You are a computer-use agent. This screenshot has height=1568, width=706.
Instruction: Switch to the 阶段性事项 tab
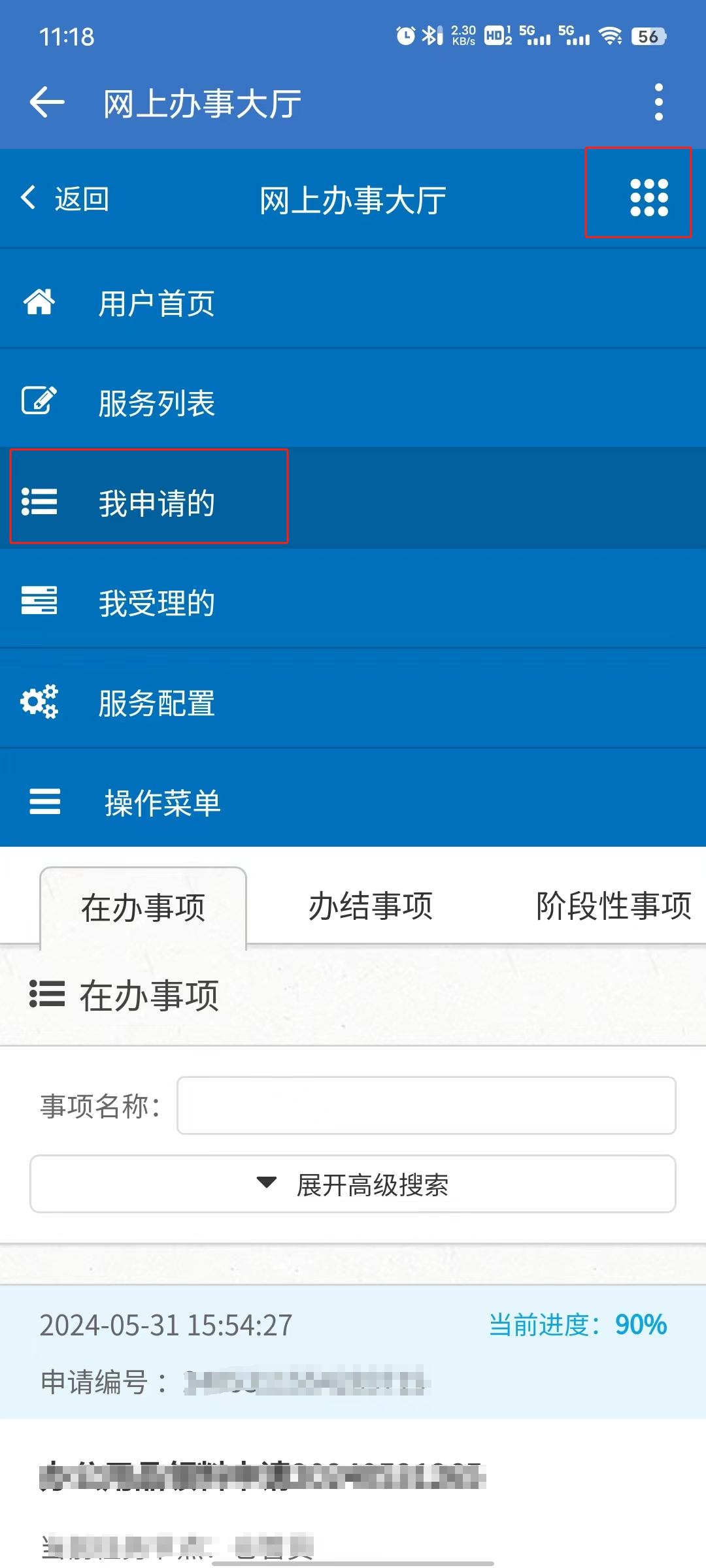tap(613, 906)
